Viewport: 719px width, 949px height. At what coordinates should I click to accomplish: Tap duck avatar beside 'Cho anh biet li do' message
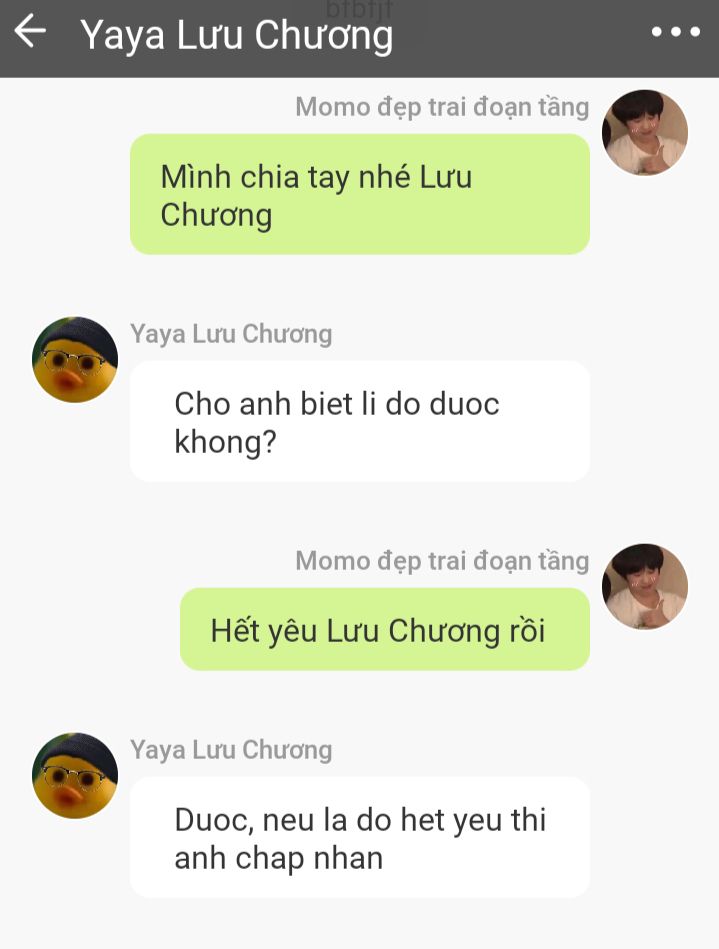point(75,360)
